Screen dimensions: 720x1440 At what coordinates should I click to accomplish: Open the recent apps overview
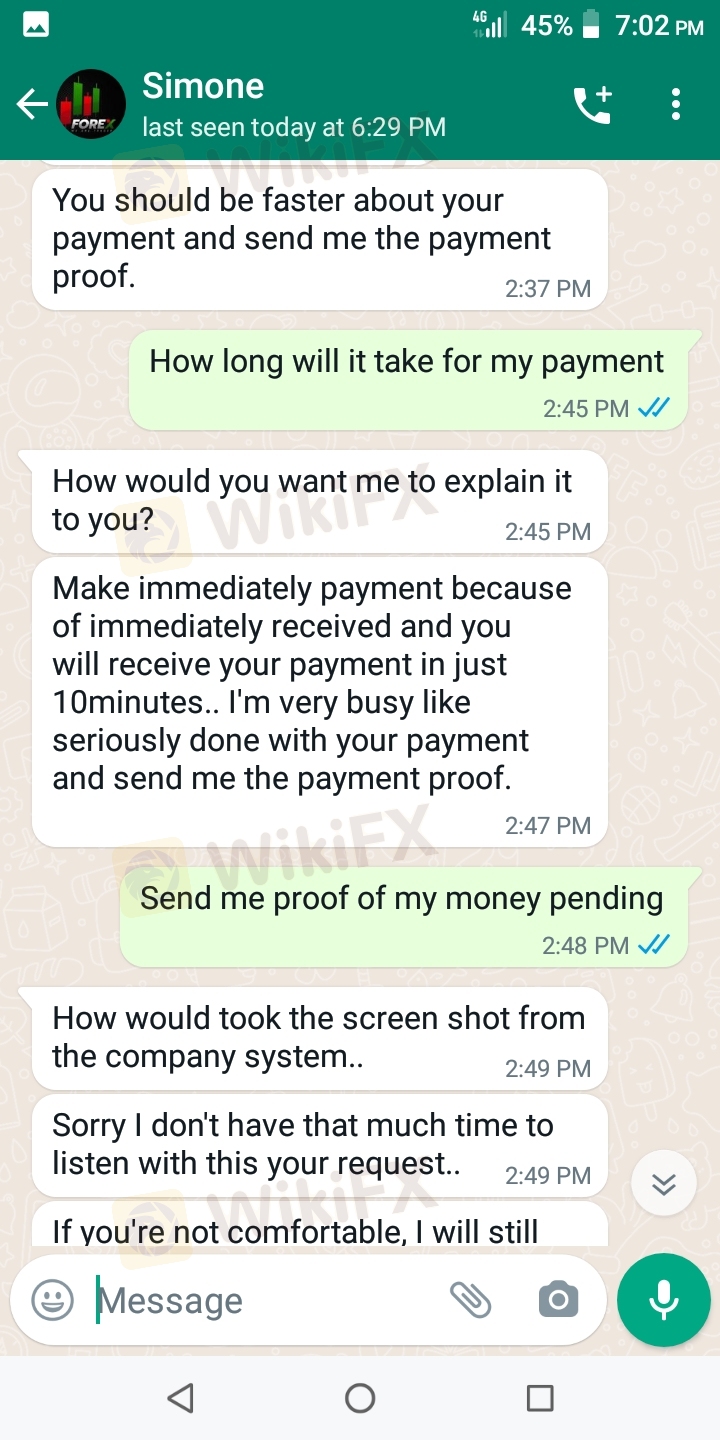click(x=540, y=1398)
